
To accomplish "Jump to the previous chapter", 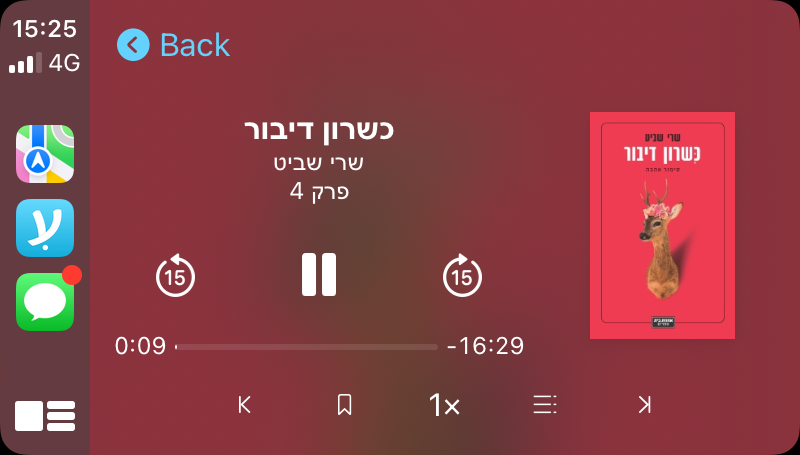I will point(244,405).
